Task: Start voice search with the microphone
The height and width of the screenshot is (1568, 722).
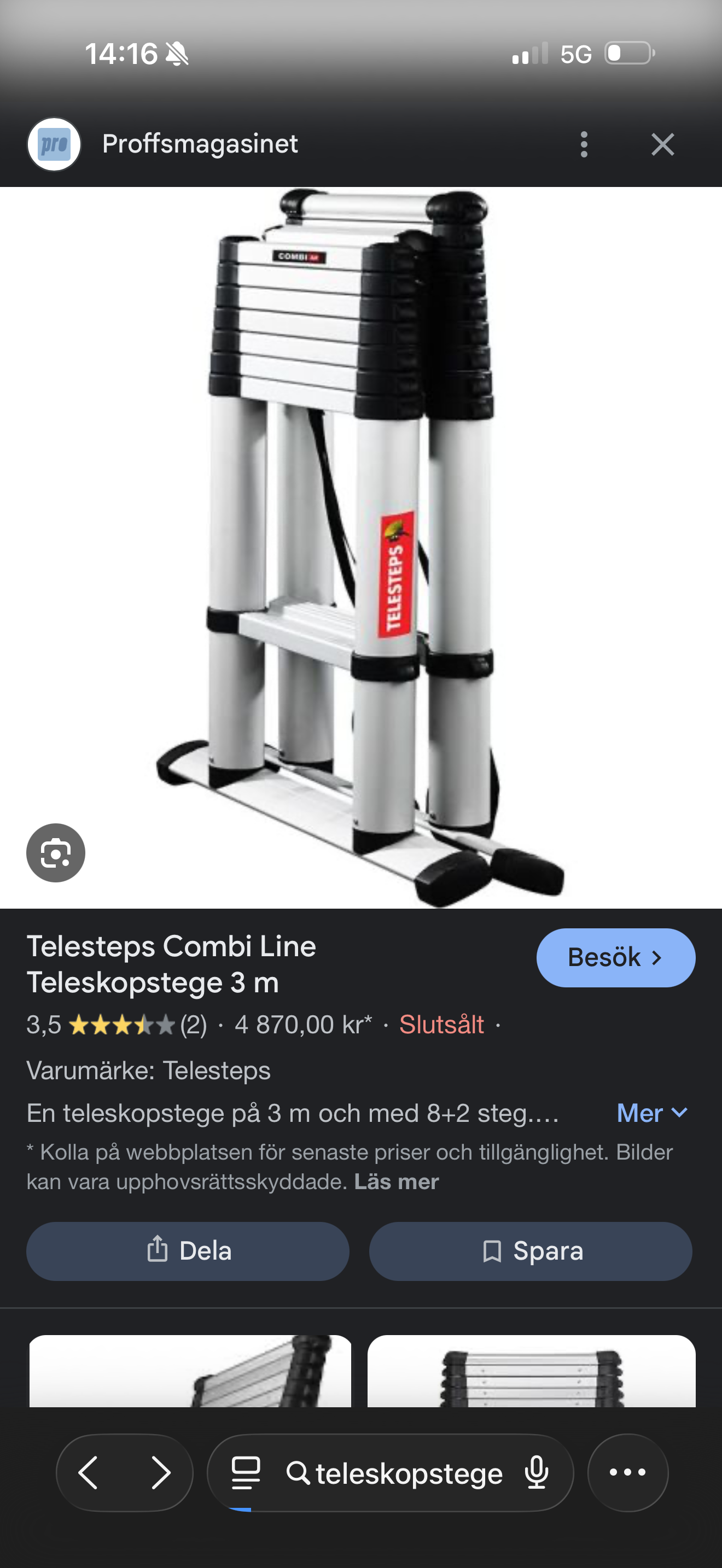Action: [x=537, y=1473]
